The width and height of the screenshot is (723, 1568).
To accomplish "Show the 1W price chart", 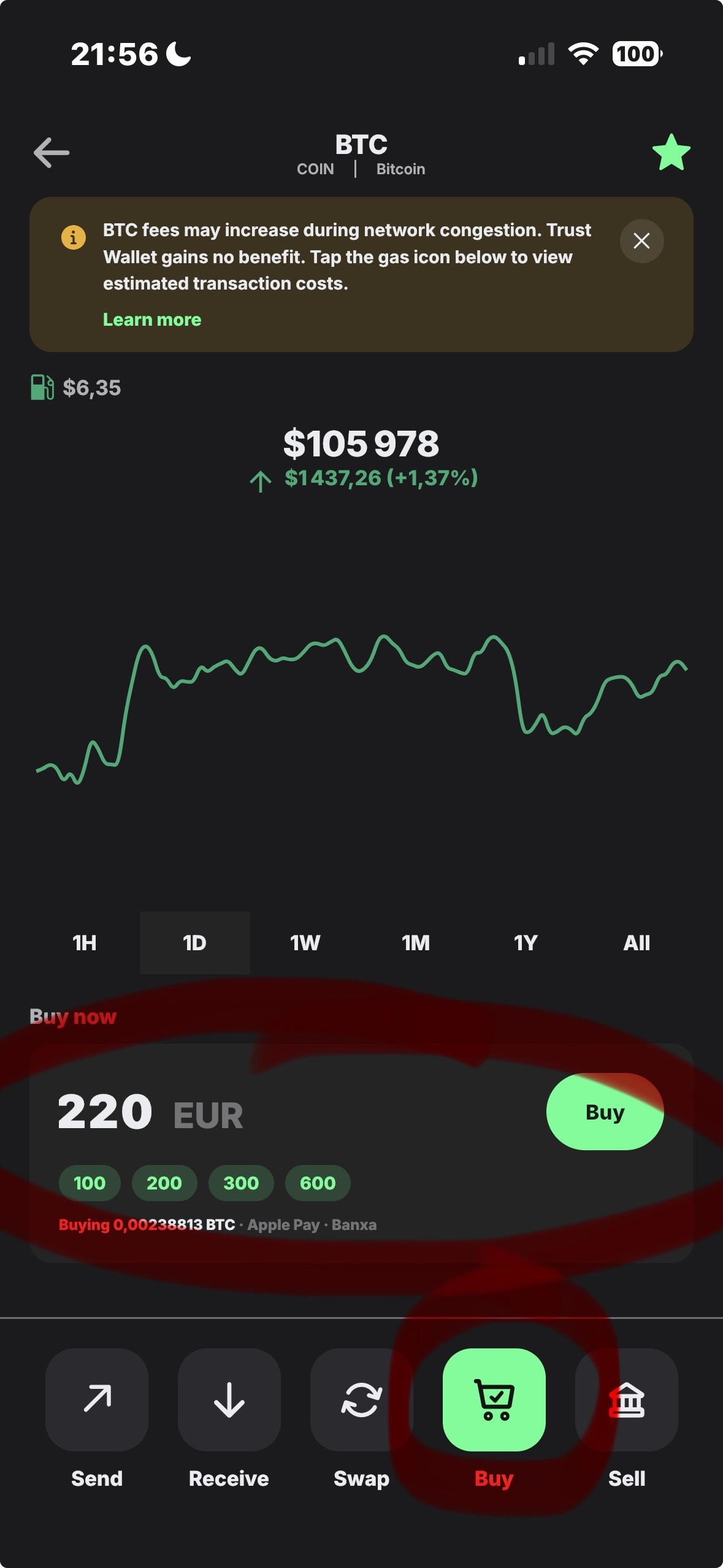I will (x=305, y=943).
